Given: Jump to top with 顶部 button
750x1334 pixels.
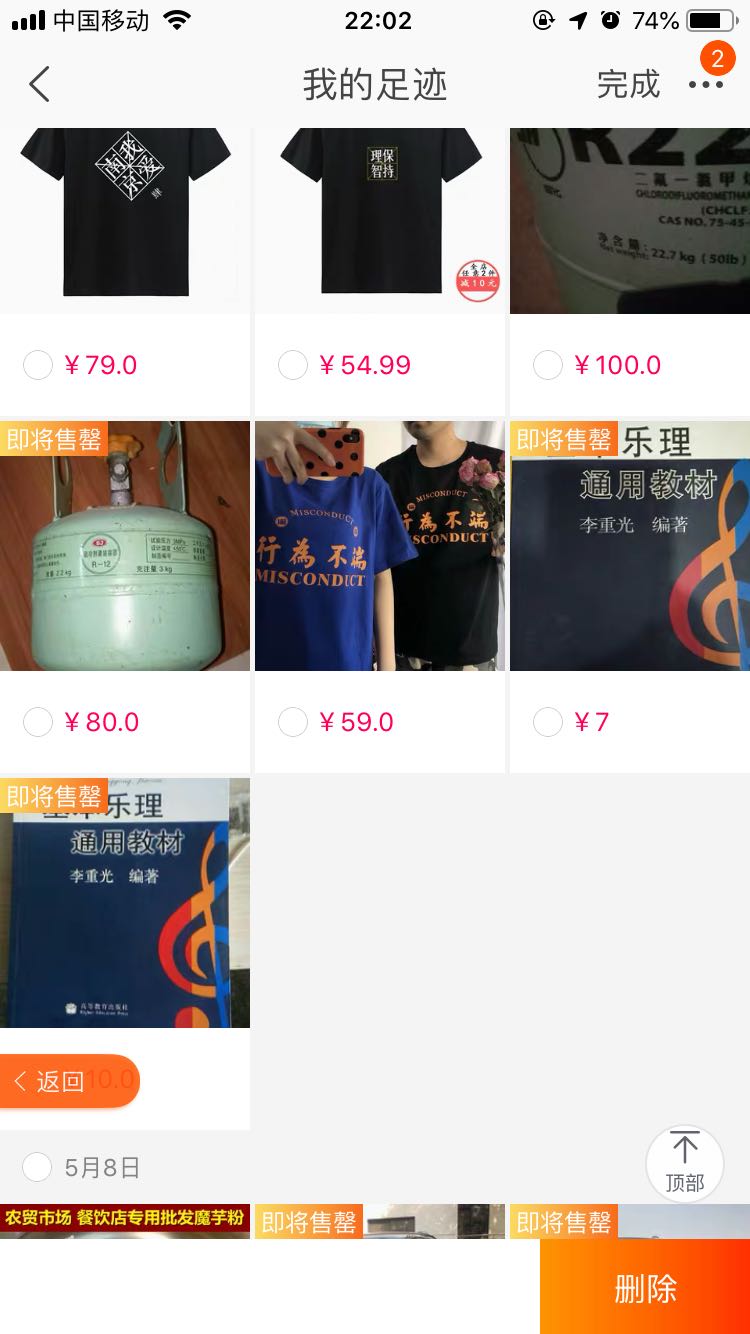Looking at the screenshot, I should [685, 1165].
